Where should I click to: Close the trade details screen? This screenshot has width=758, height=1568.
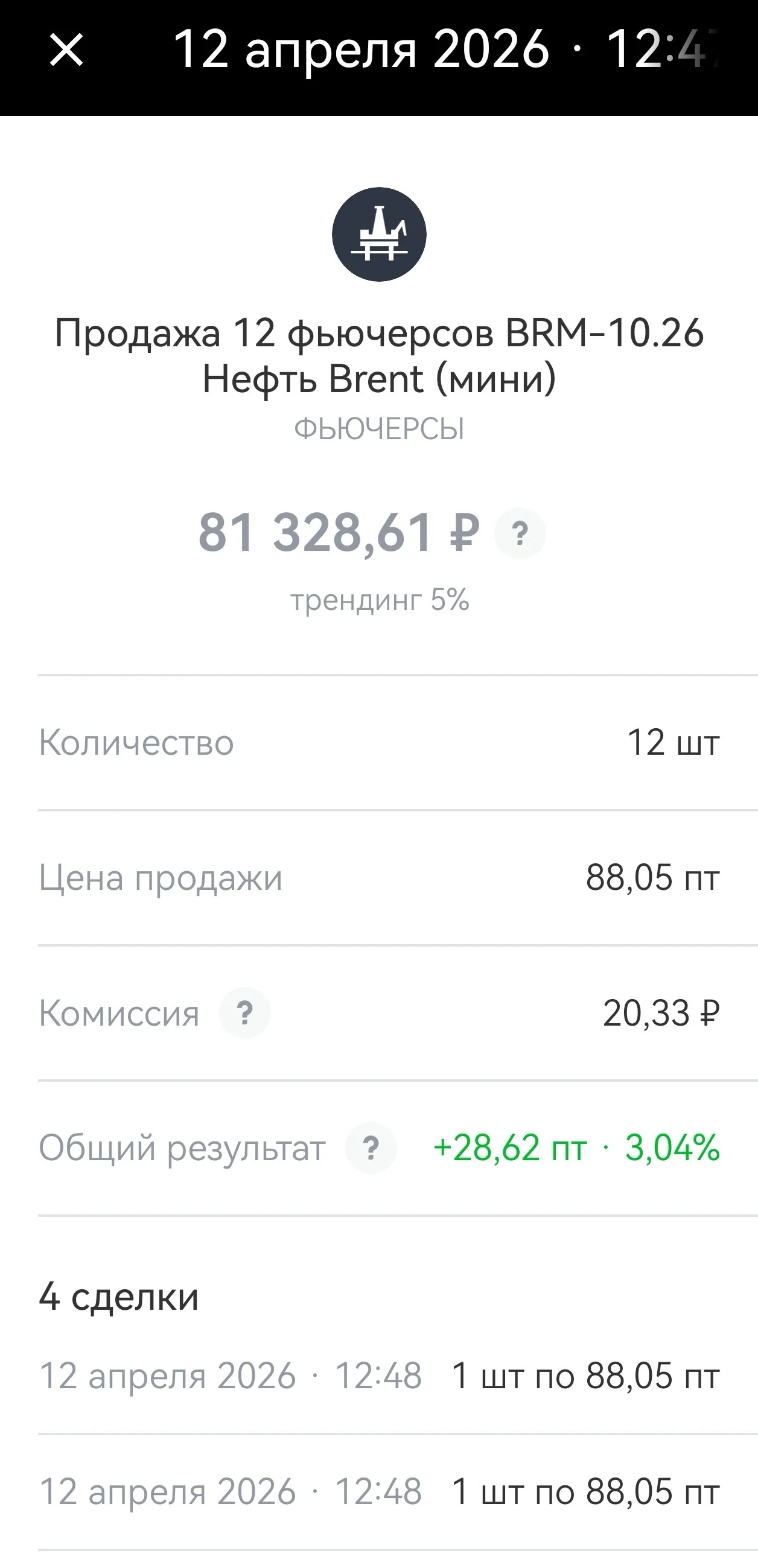(x=66, y=50)
